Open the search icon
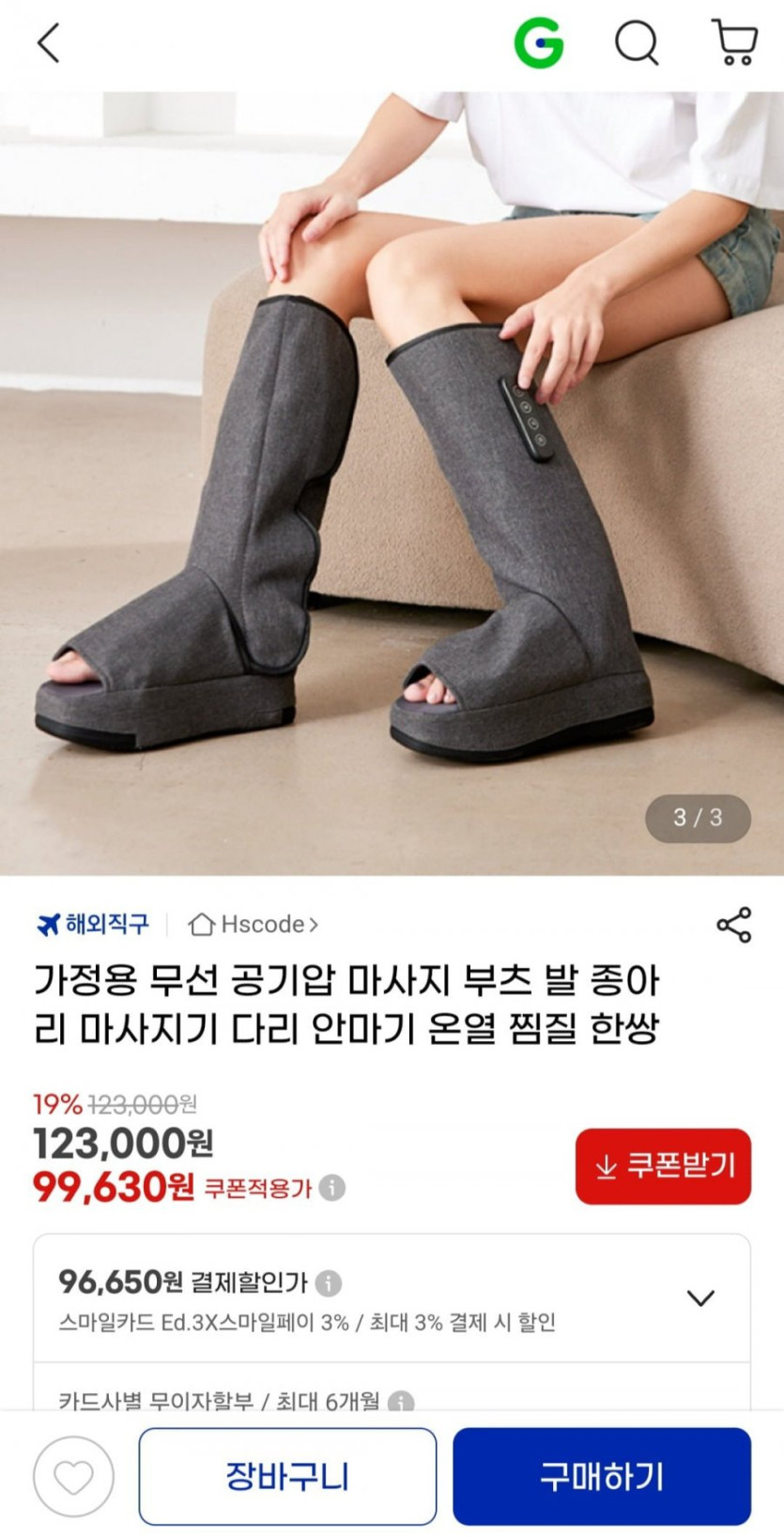 click(x=637, y=43)
